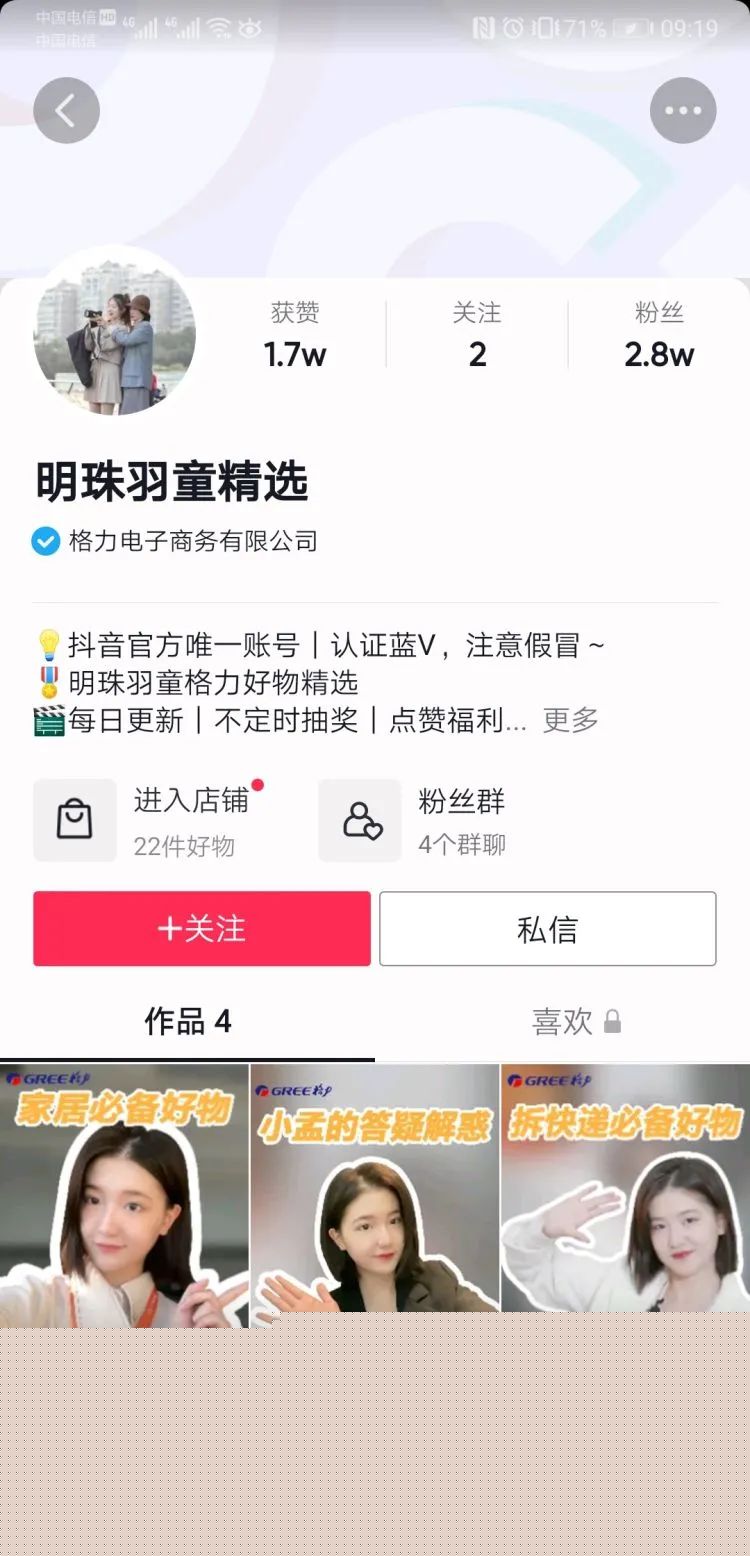Expand the bio with 更多
The height and width of the screenshot is (1556, 750).
570,720
